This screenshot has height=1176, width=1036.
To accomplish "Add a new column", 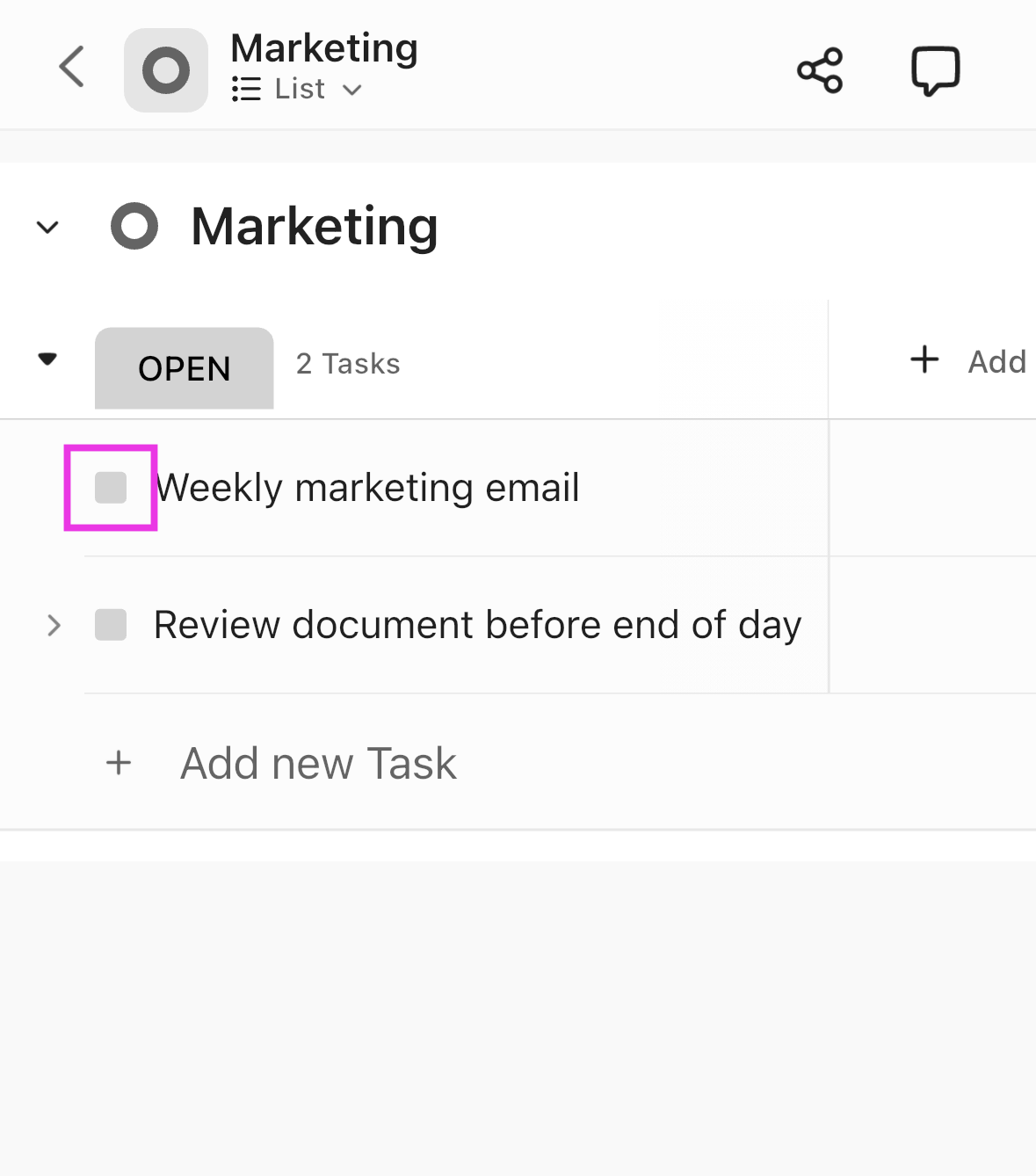I will [x=967, y=361].
